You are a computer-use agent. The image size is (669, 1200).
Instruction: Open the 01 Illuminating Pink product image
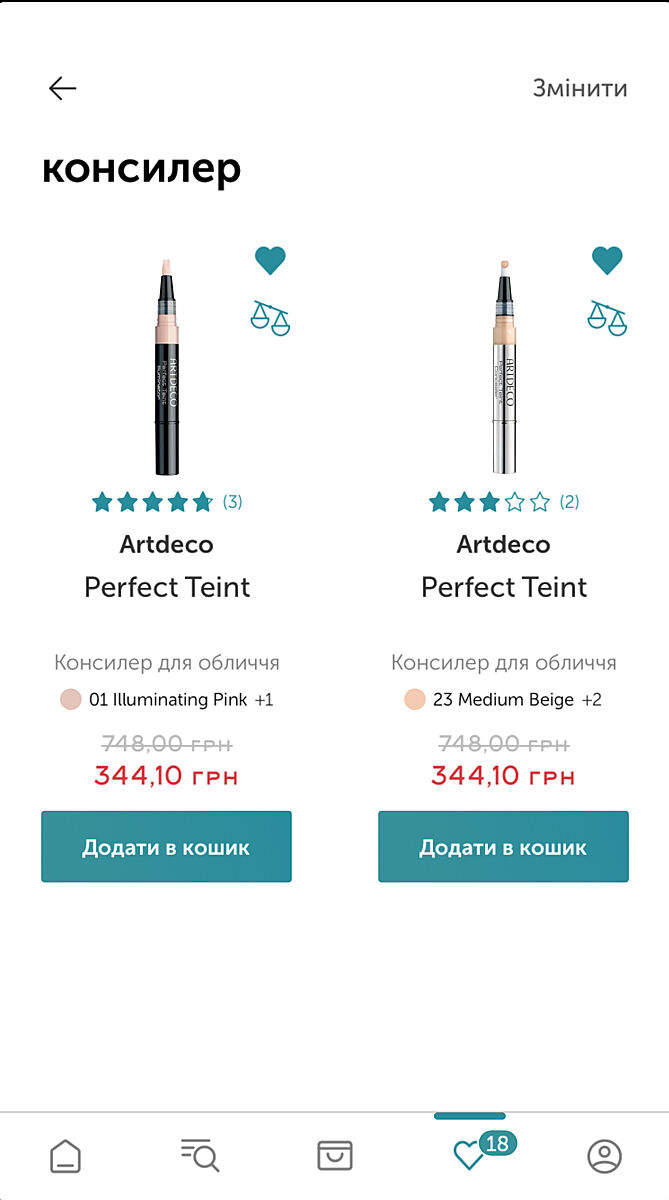tap(166, 367)
